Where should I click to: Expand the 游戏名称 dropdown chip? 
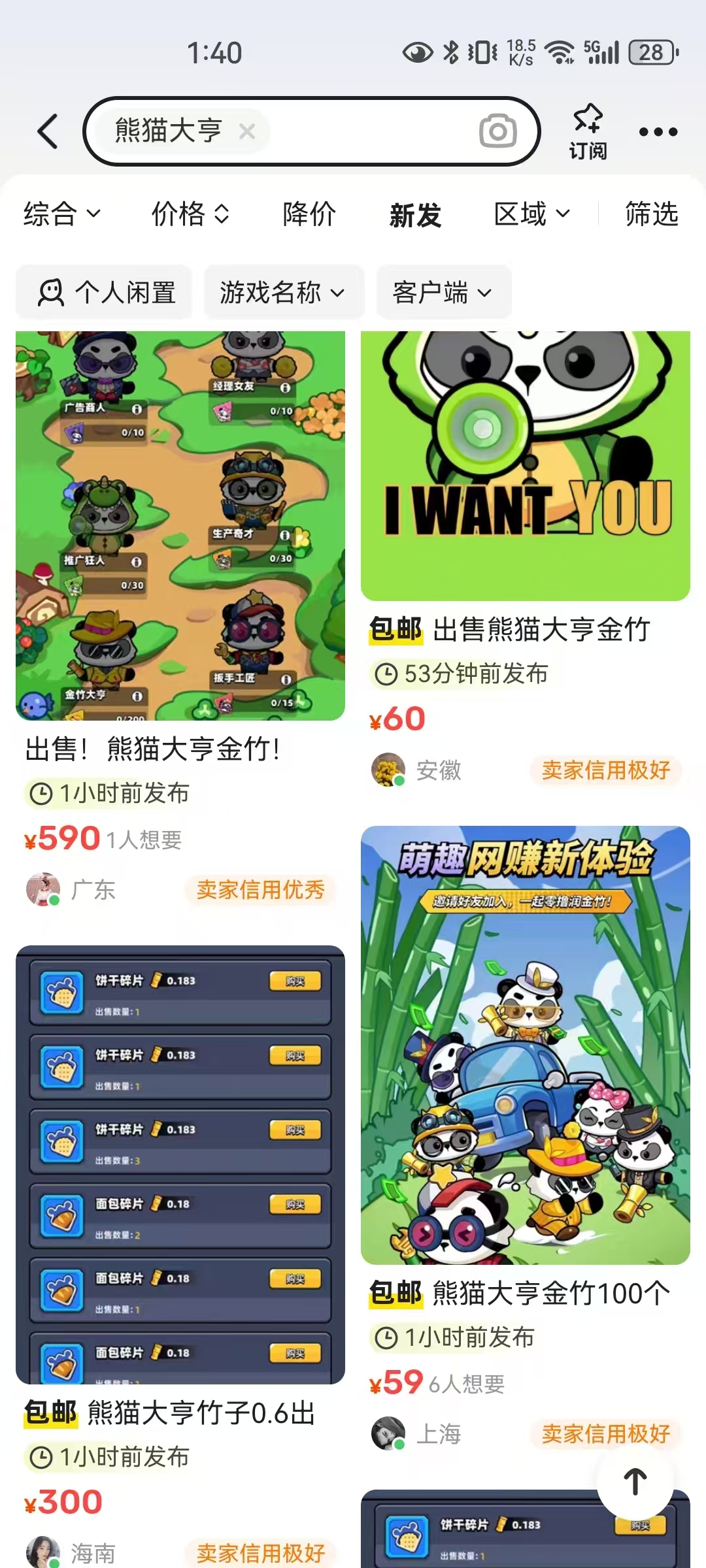click(x=282, y=292)
